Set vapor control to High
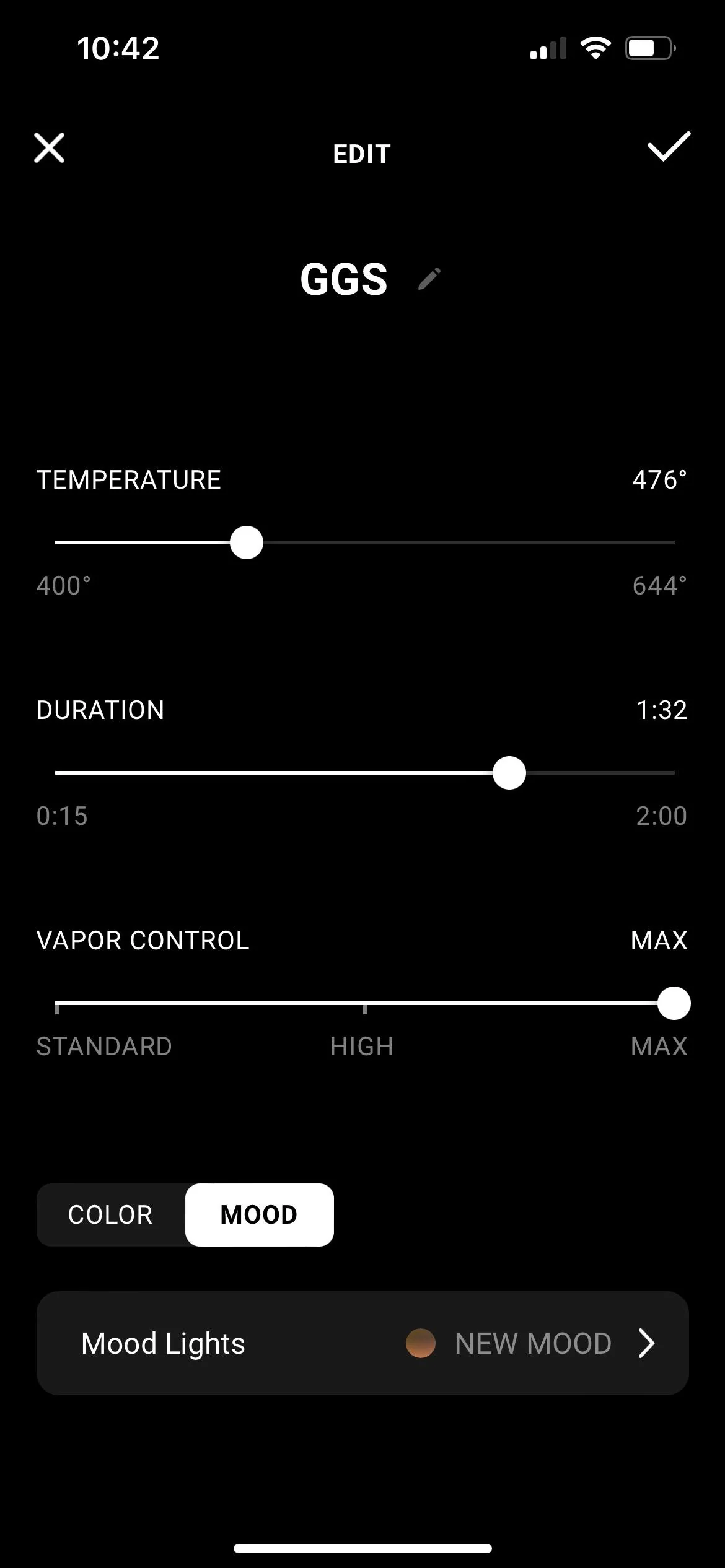 point(364,1004)
